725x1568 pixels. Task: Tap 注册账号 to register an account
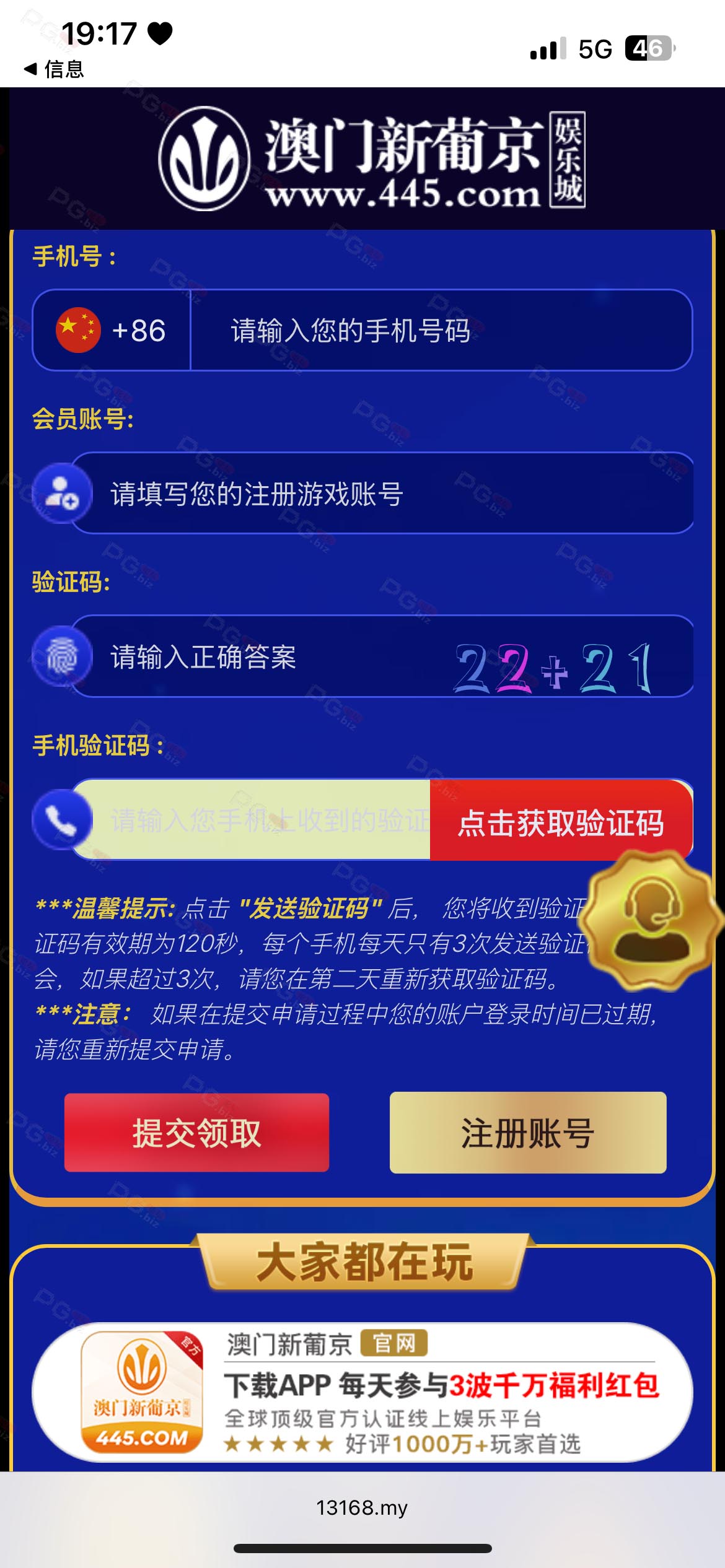point(528,1133)
